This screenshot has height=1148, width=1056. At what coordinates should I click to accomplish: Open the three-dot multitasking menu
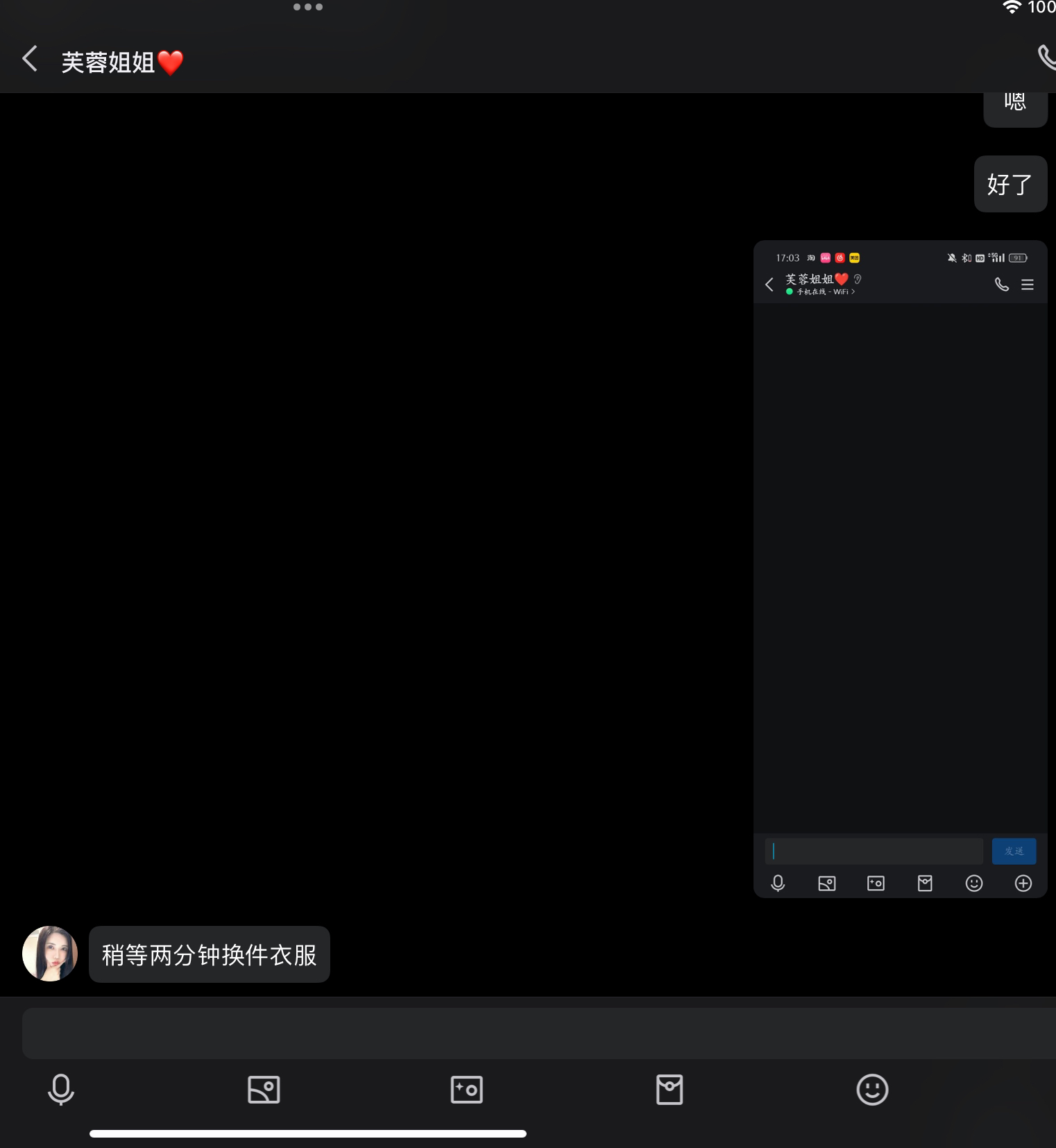click(308, 7)
